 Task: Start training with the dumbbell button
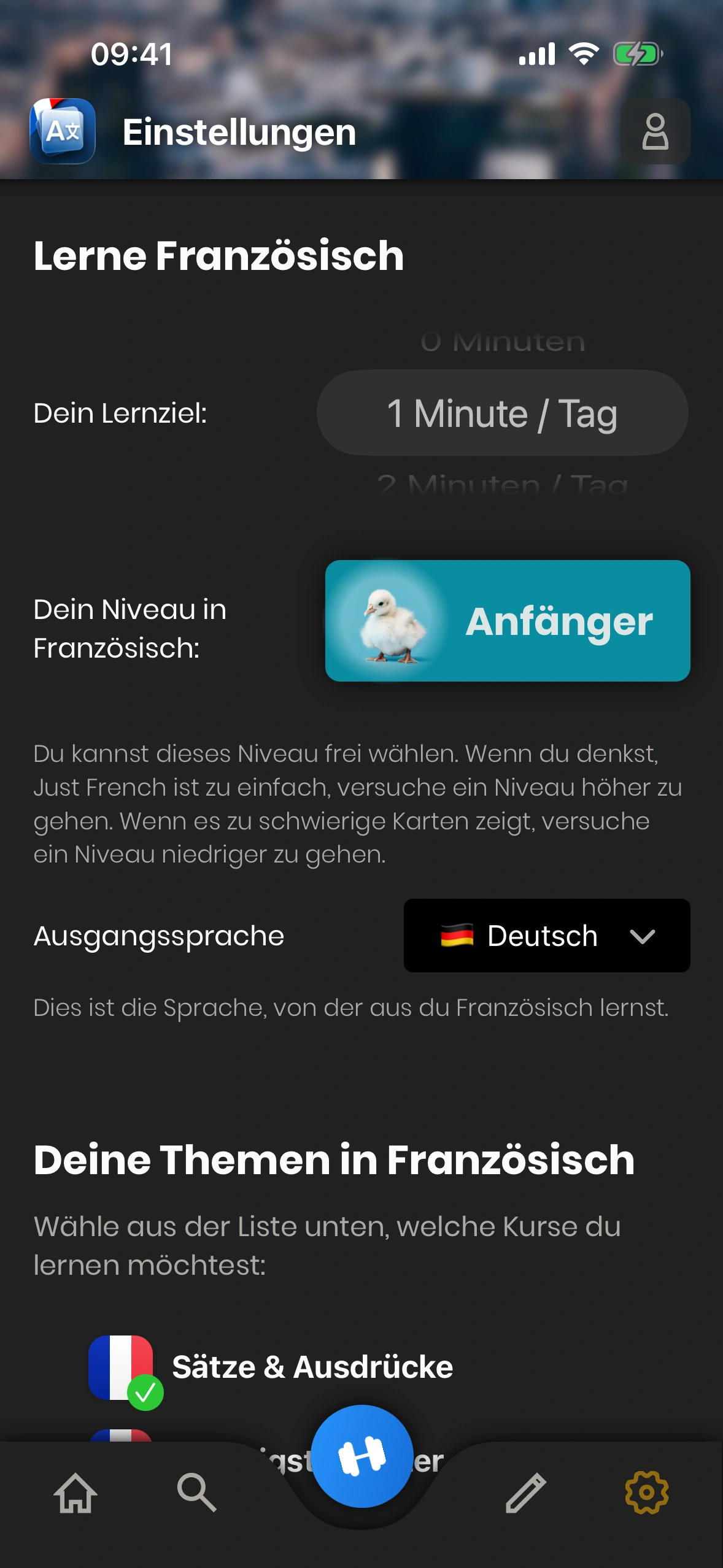pos(361,1456)
